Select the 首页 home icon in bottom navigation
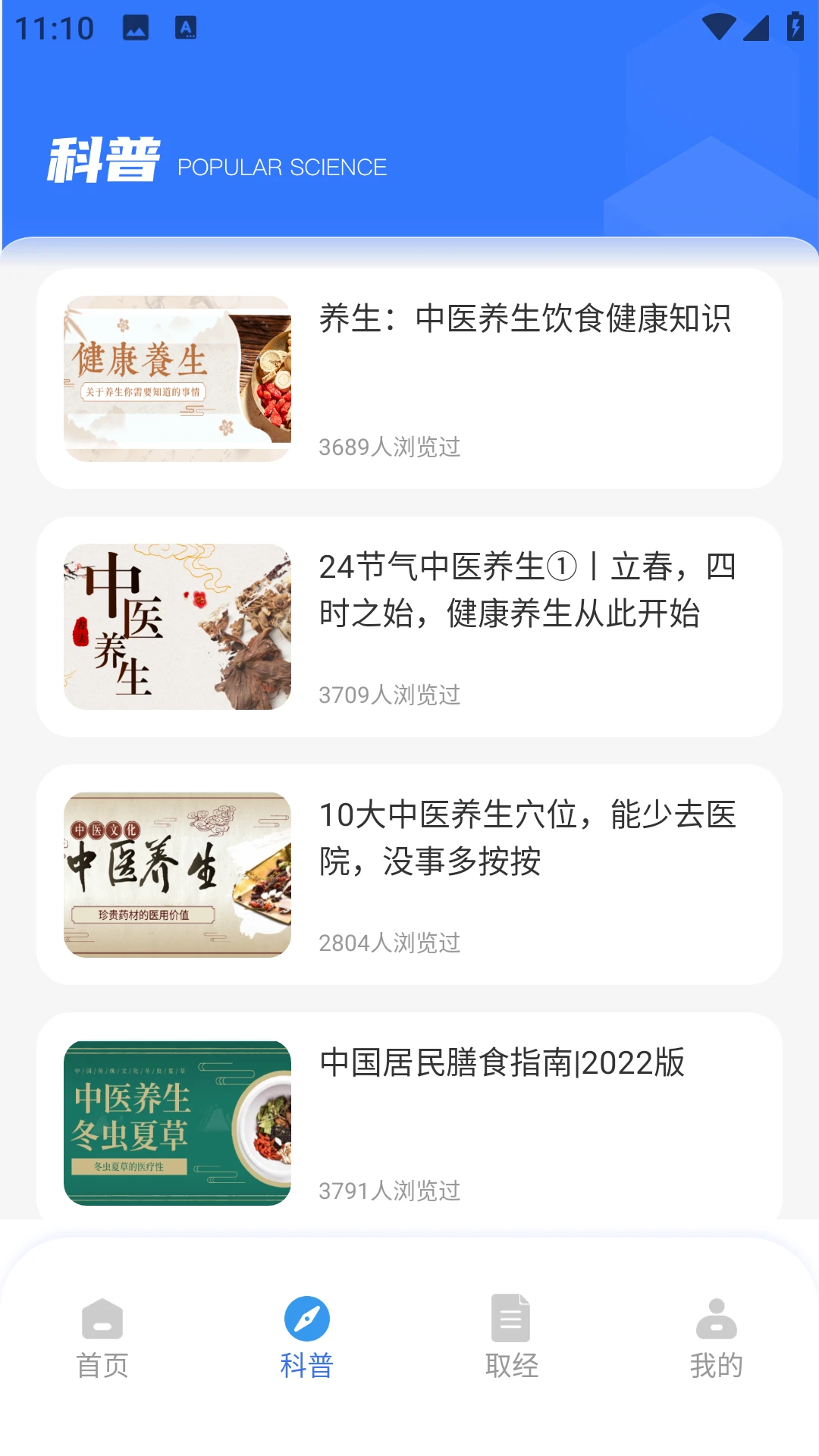This screenshot has height=1456, width=819. (x=102, y=1318)
